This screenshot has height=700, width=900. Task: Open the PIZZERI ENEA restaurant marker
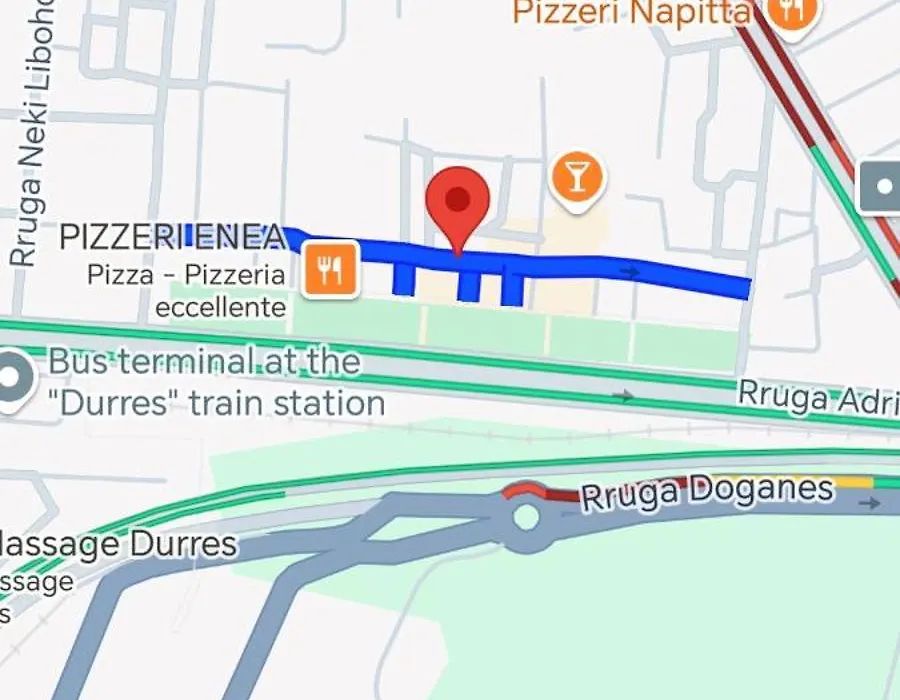[x=331, y=269]
